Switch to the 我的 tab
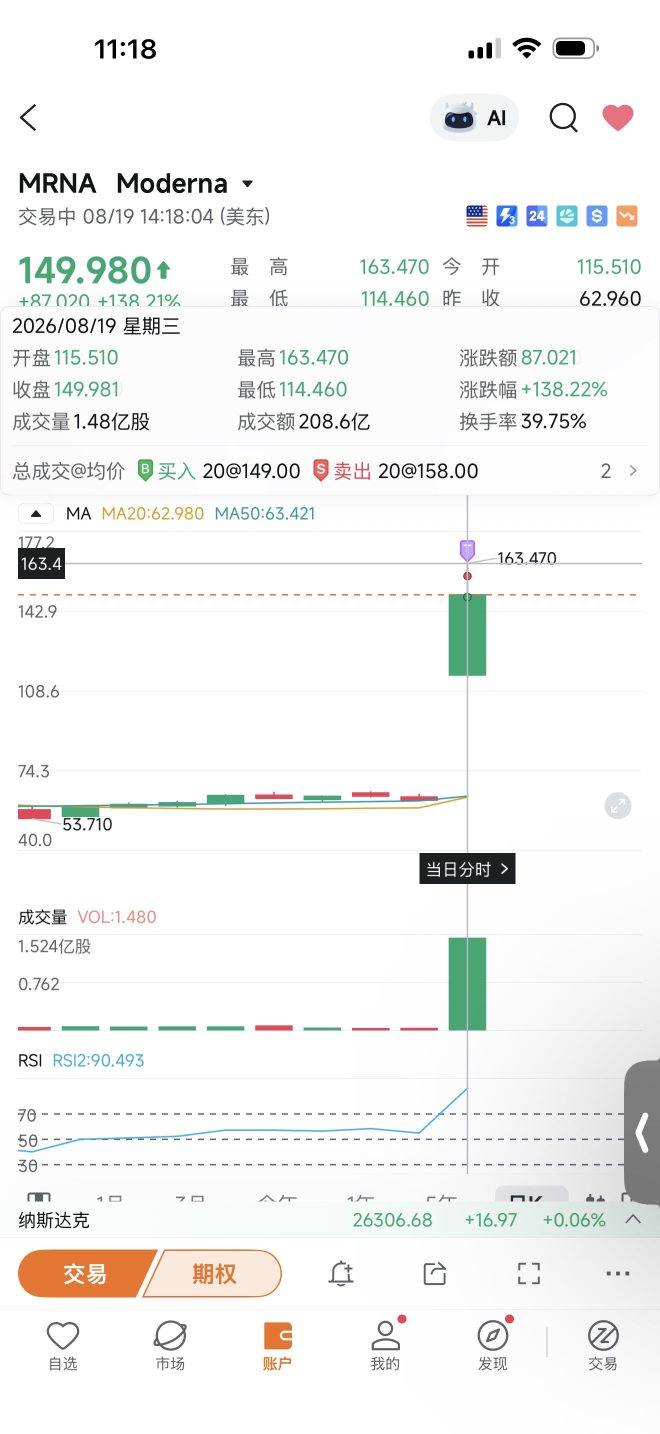 click(385, 1346)
